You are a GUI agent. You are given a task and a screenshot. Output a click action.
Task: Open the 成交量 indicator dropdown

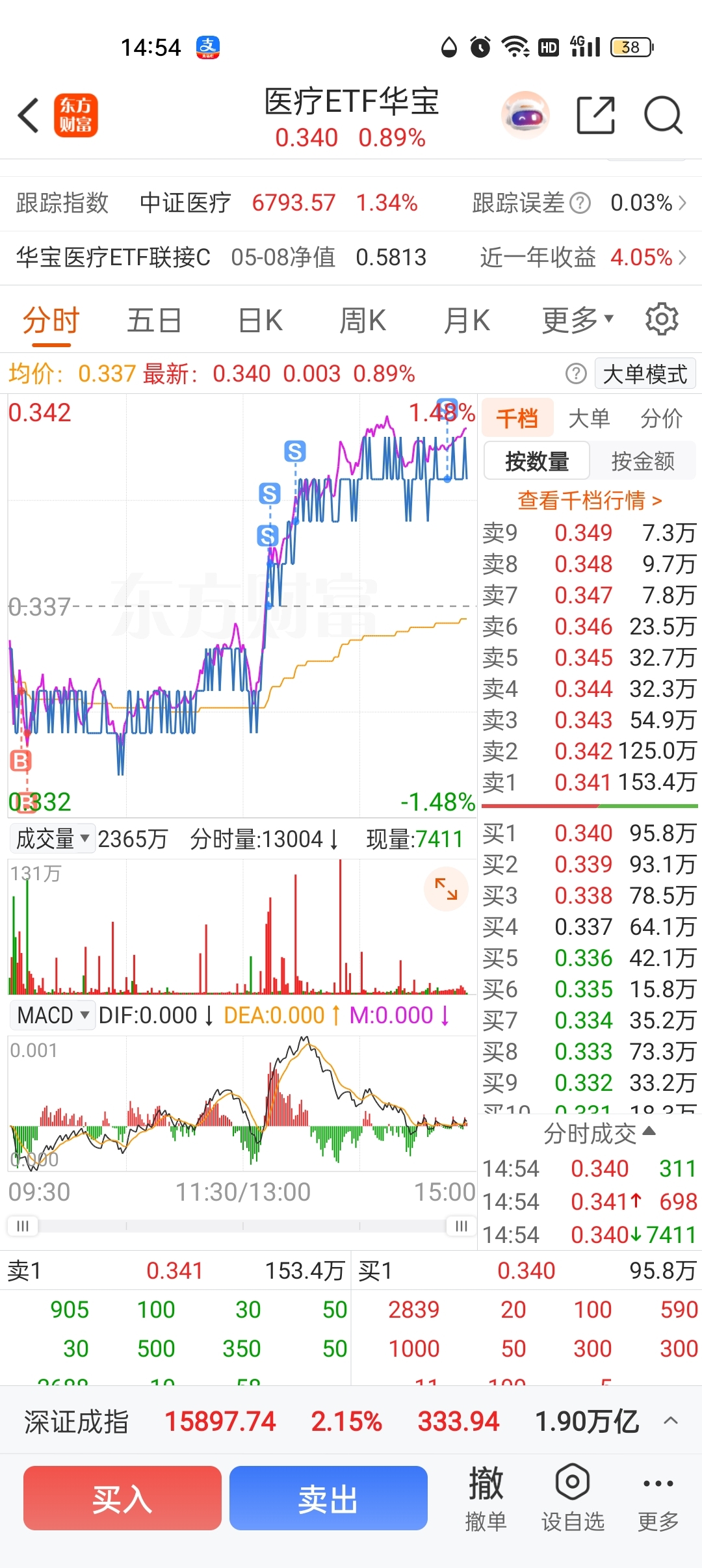pos(53,839)
